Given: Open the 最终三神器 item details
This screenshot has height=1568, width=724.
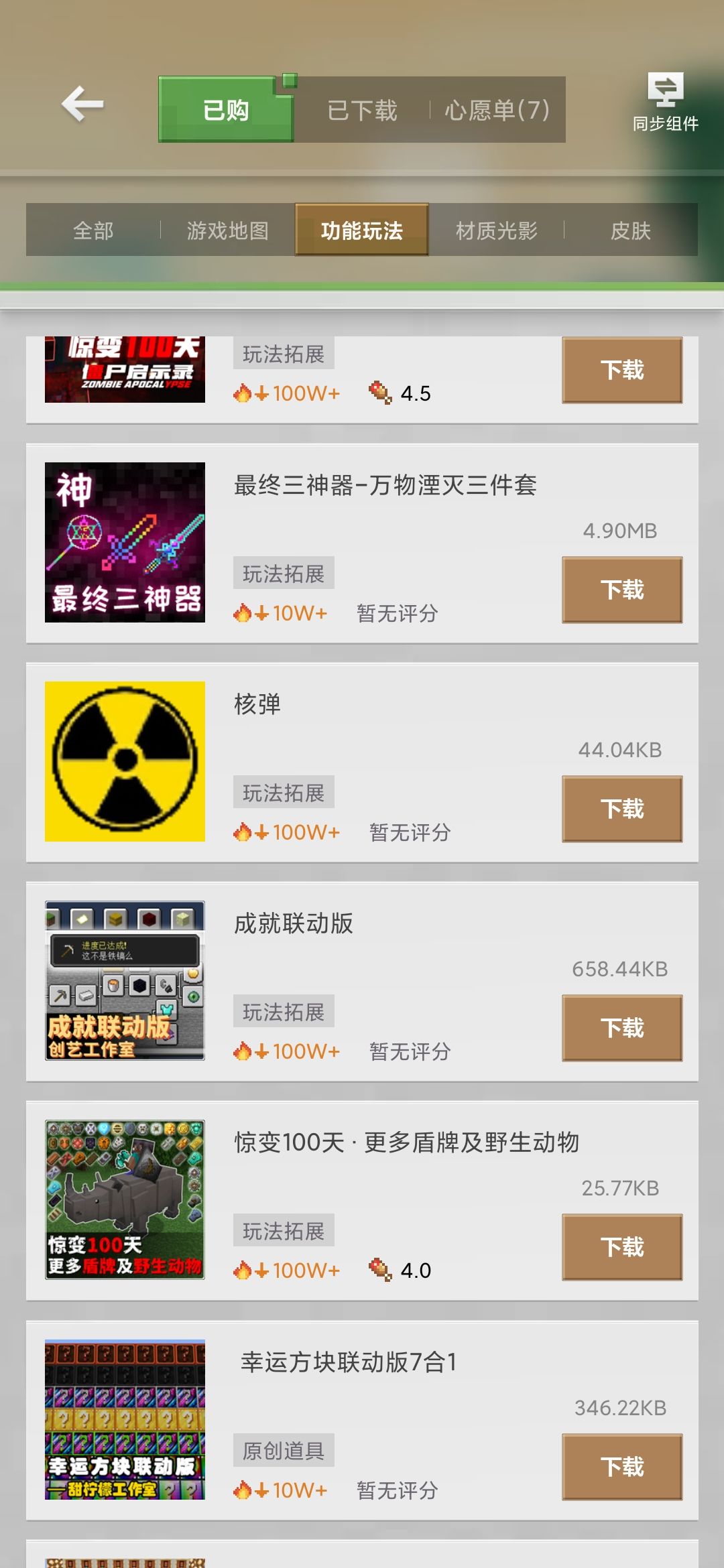Looking at the screenshot, I should (384, 485).
